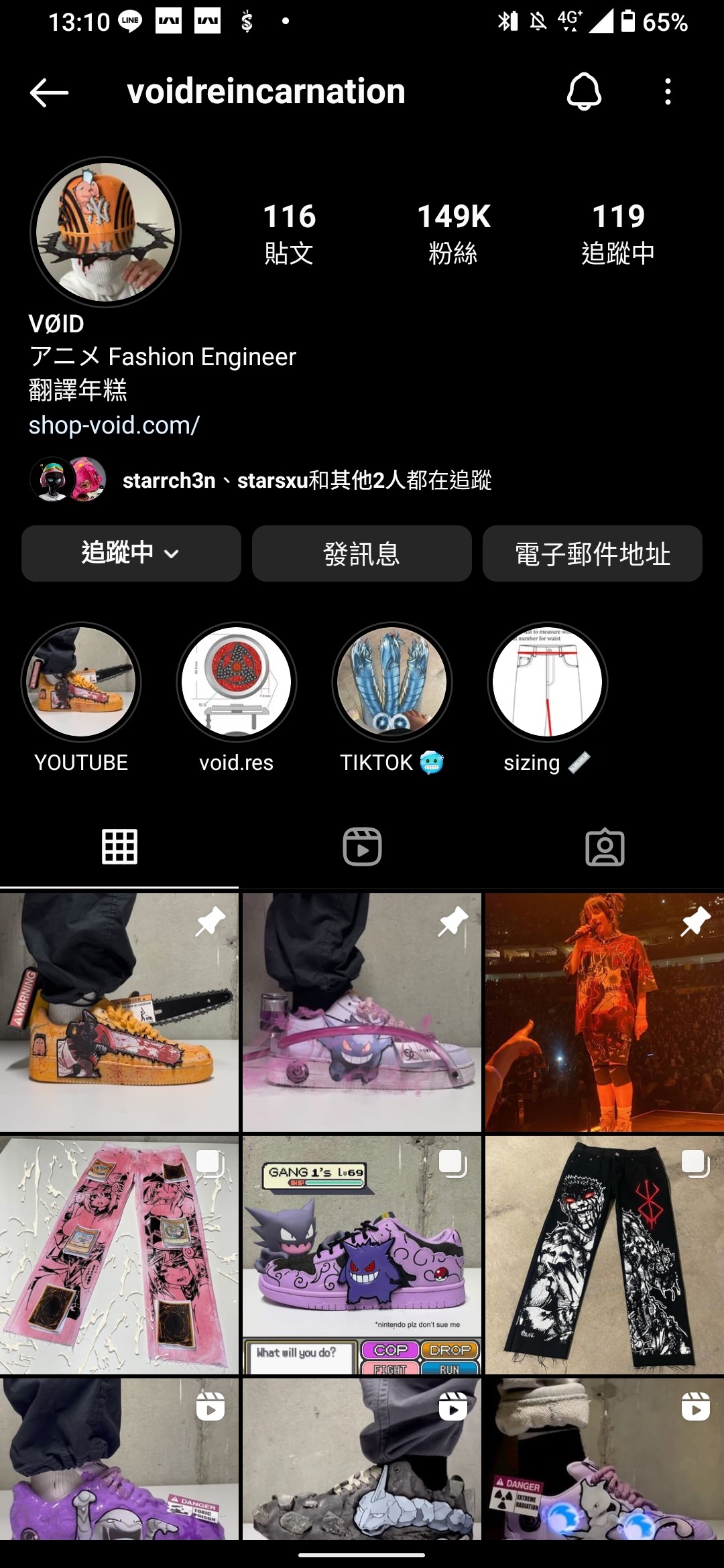Open the pinned chainsaw sneaker post

click(x=119, y=1012)
